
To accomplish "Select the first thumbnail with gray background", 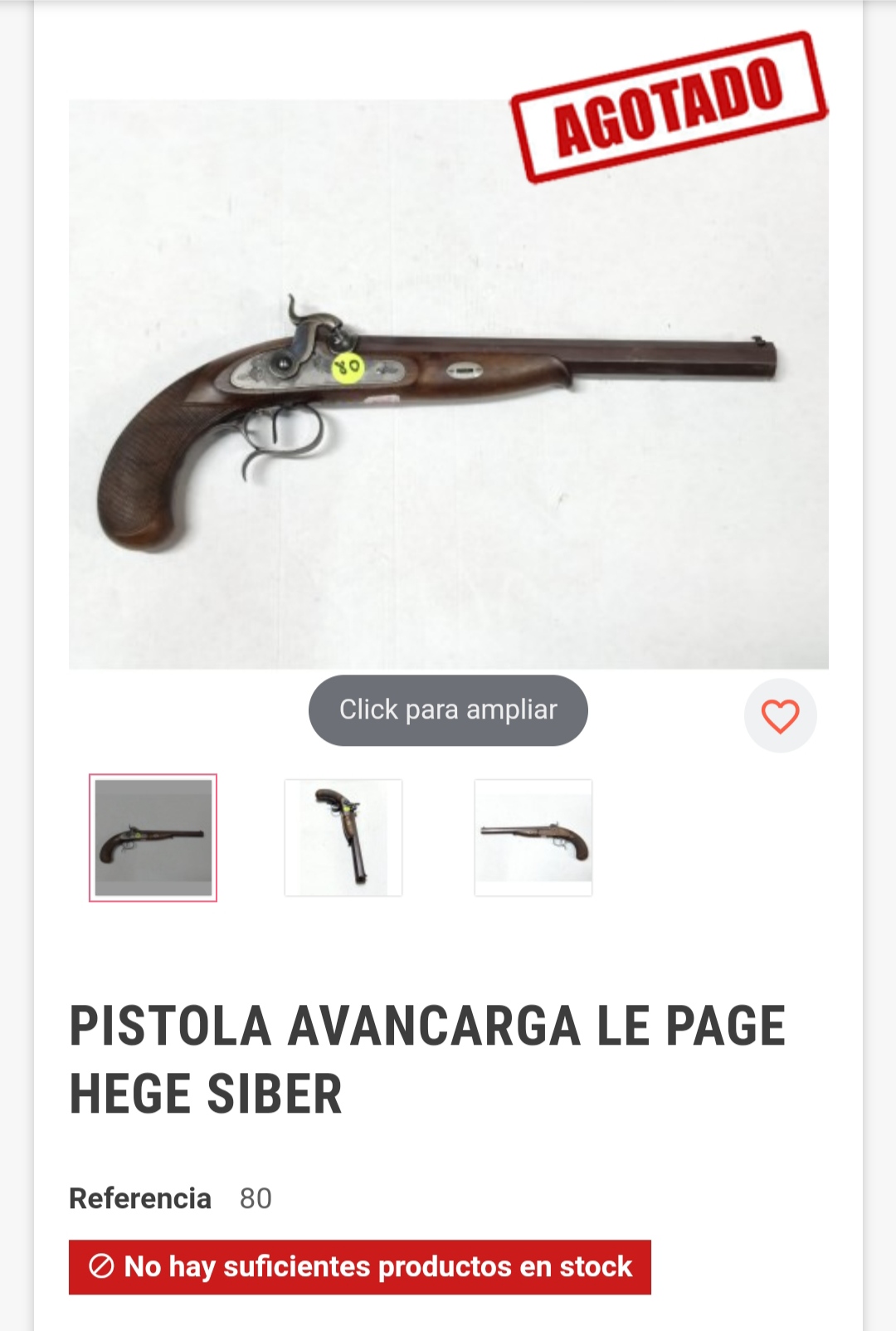I will [x=153, y=837].
